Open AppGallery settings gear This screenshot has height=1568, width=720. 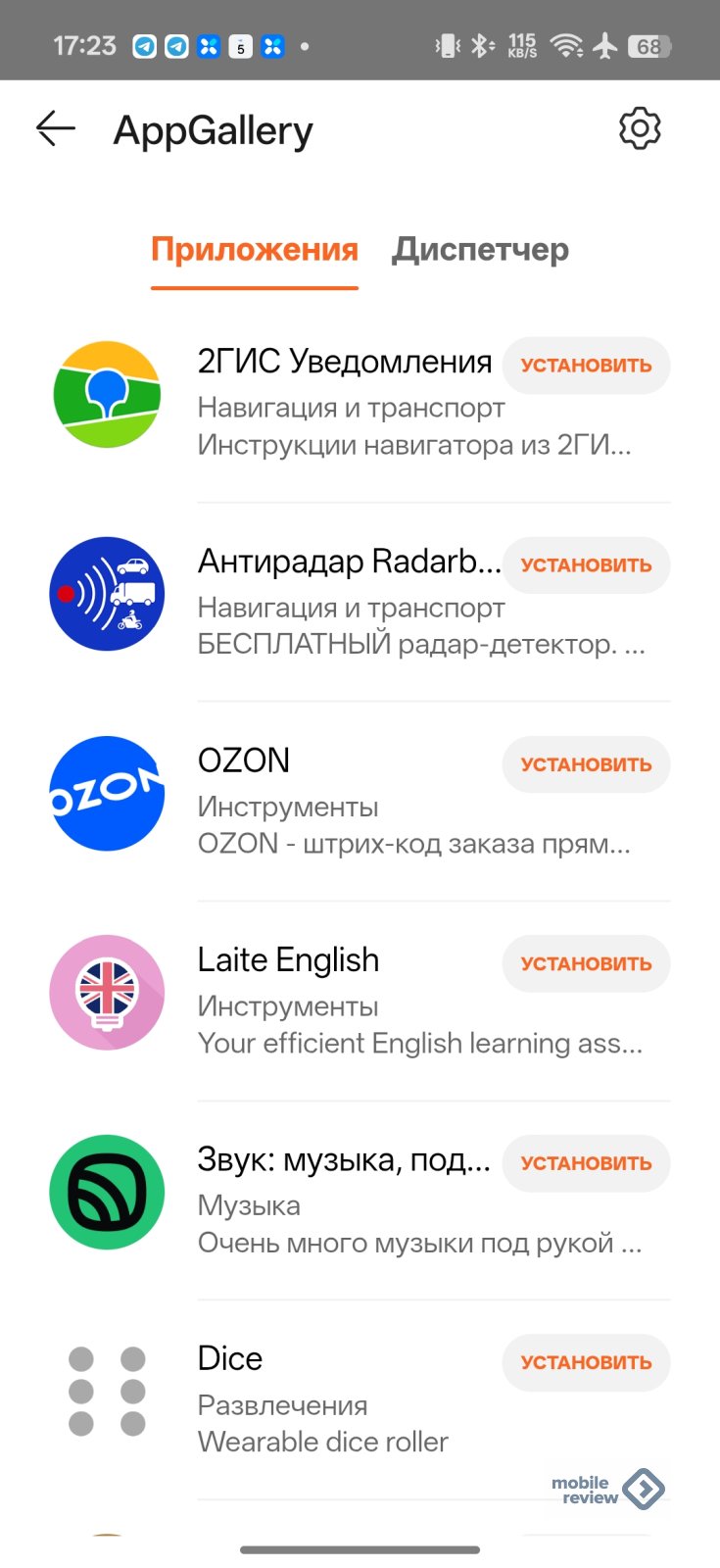640,128
